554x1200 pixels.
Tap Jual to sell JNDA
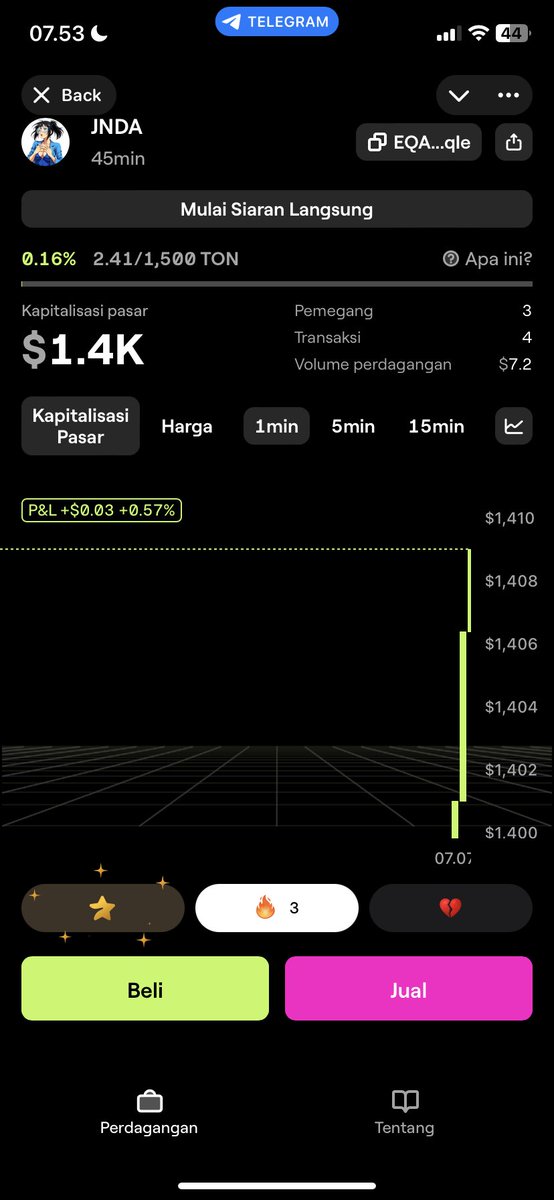(408, 988)
